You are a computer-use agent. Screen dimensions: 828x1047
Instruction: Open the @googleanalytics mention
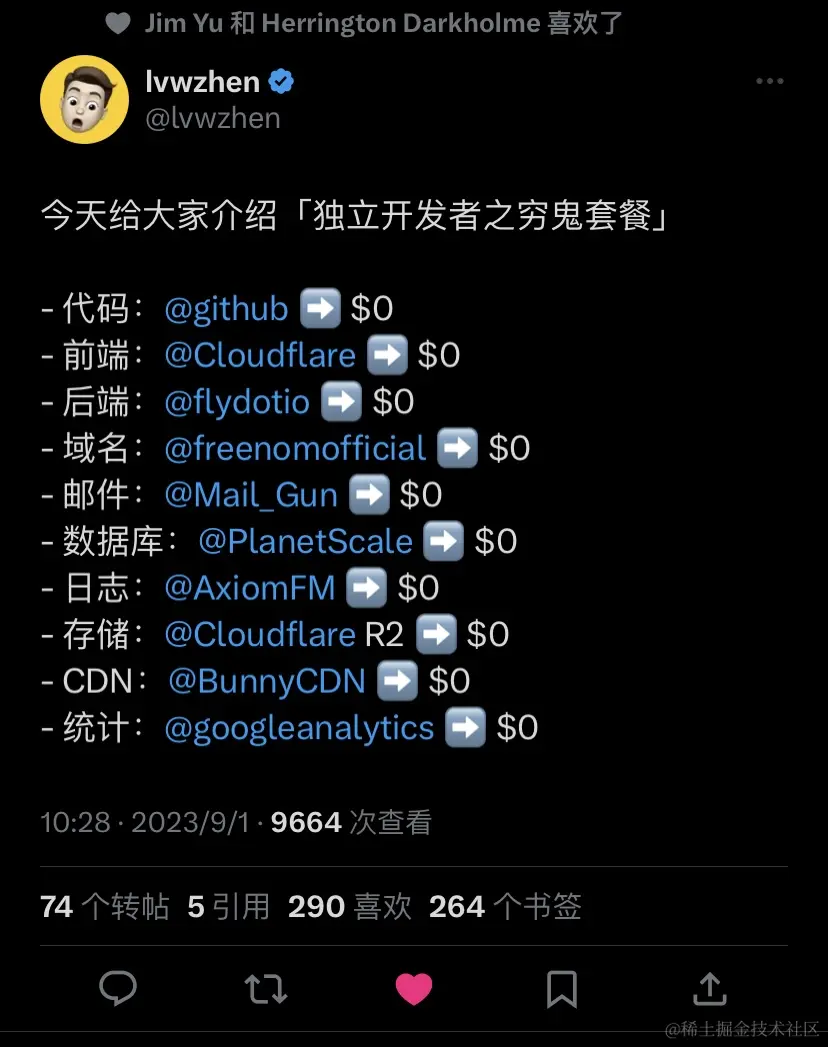299,727
